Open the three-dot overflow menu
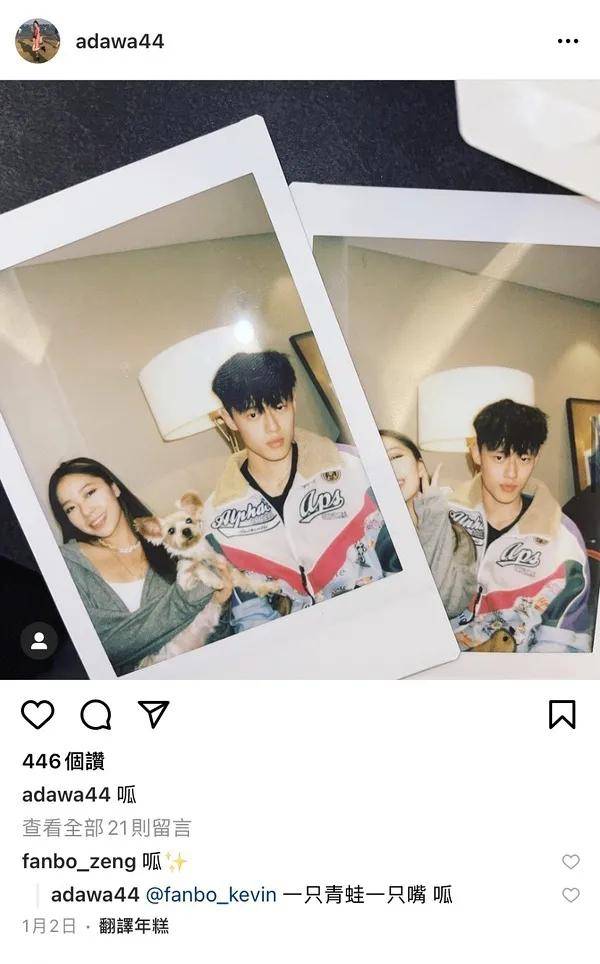Image resolution: width=600 pixels, height=964 pixels. click(567, 41)
